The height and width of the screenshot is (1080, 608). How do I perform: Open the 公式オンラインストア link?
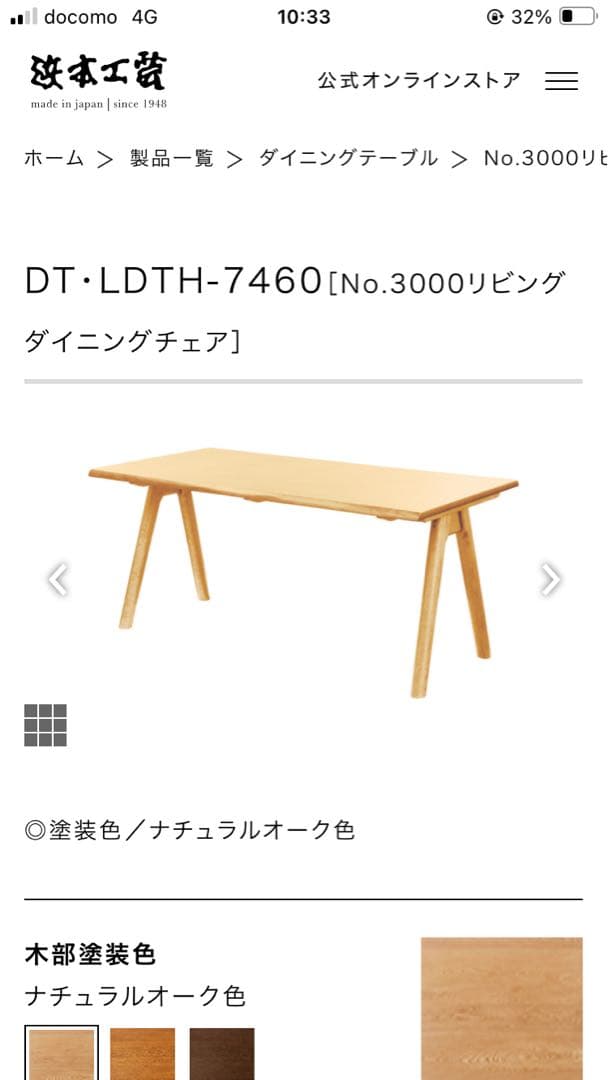click(x=419, y=81)
